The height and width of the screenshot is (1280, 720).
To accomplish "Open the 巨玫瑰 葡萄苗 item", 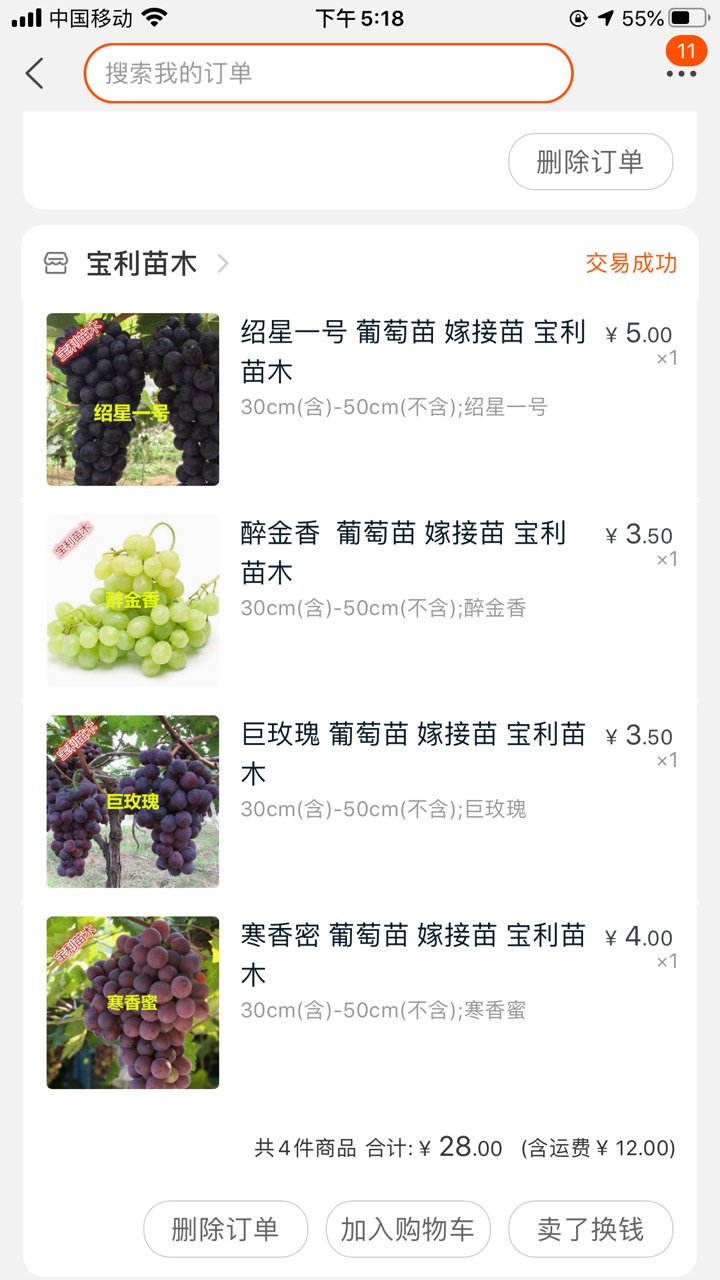I will pyautogui.click(x=360, y=801).
